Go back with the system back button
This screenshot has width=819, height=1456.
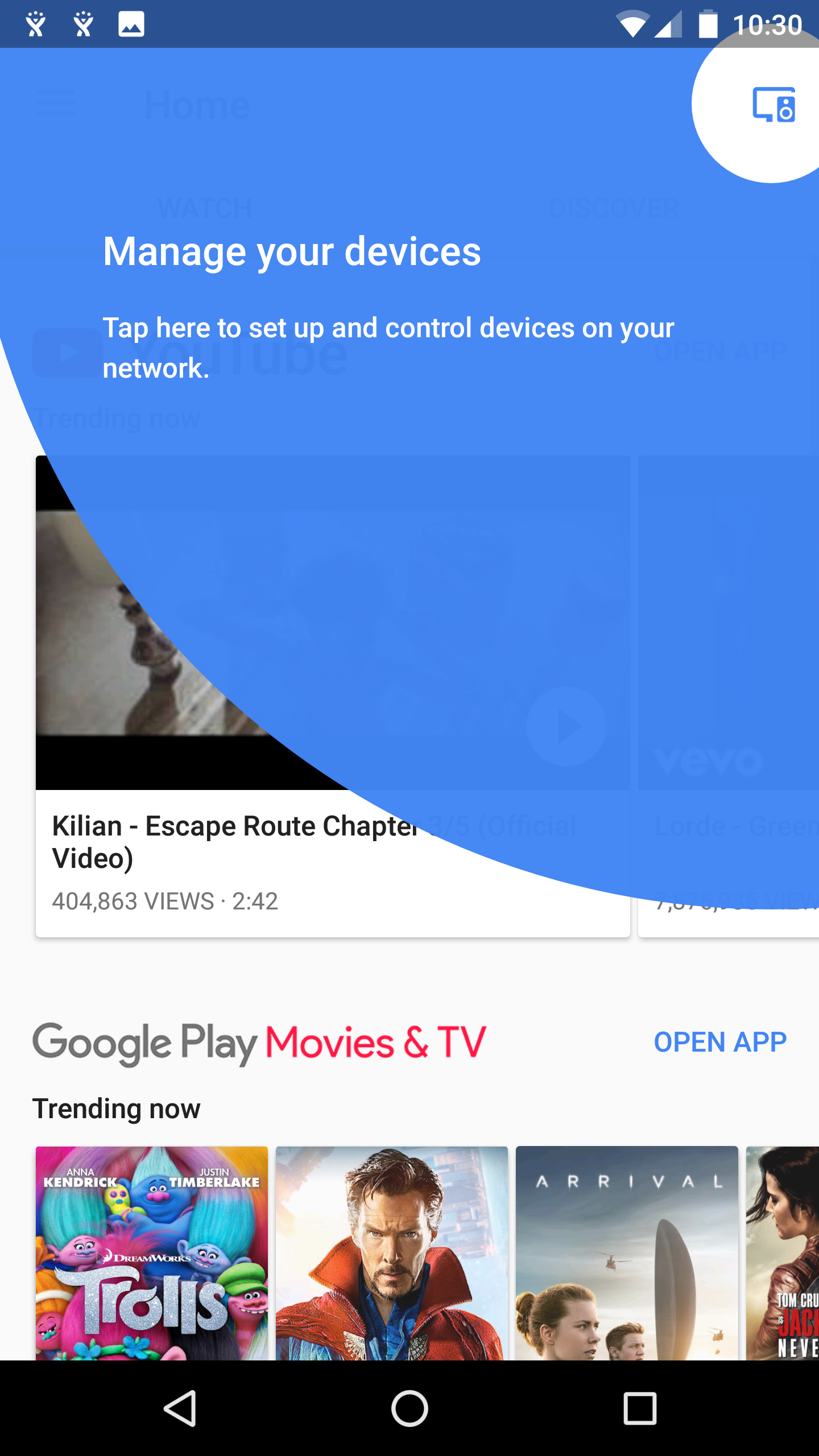pyautogui.click(x=180, y=1408)
